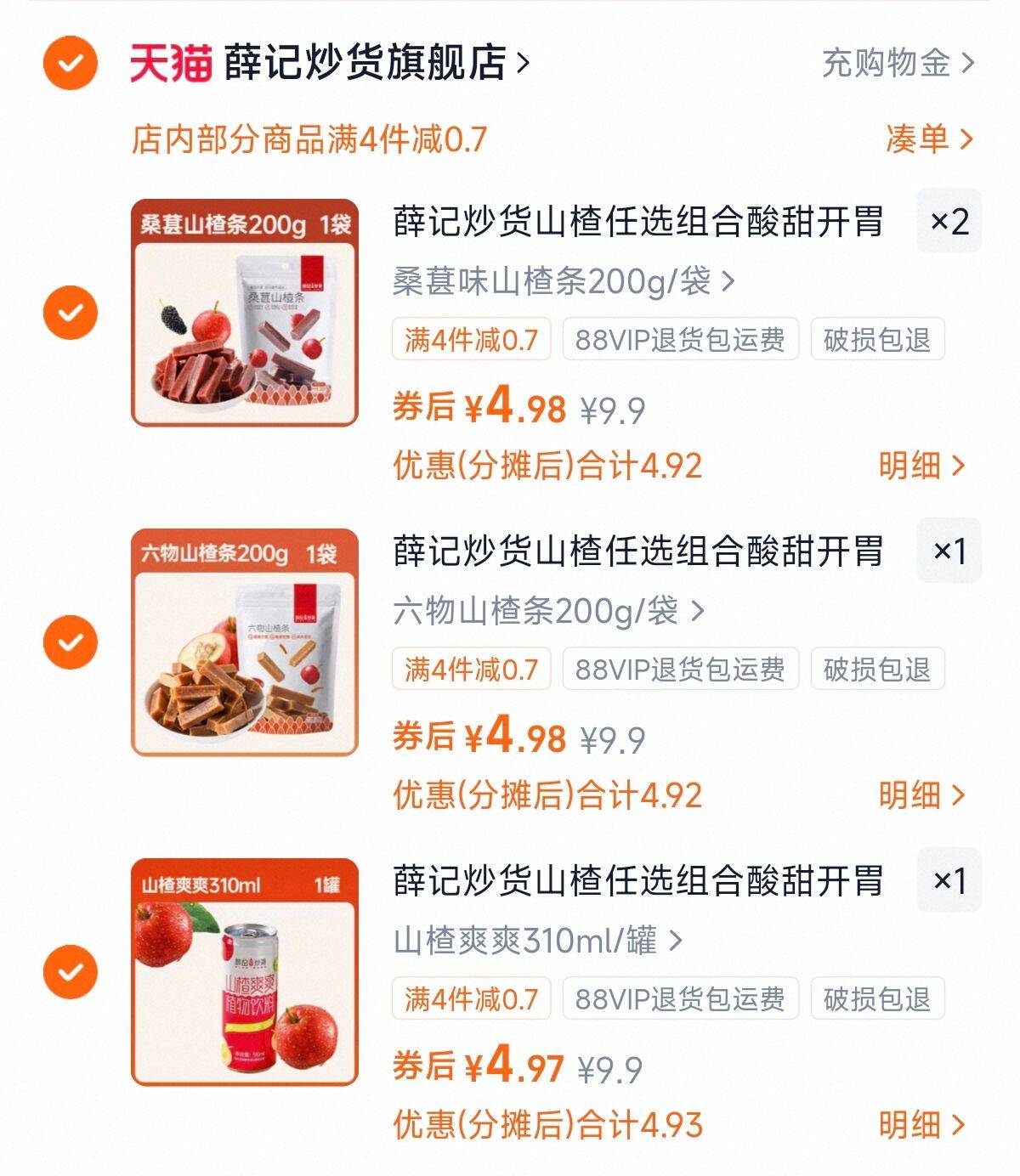Adjust the ×1 quantity for 六物山楂条
1020x1176 pixels.
[949, 551]
